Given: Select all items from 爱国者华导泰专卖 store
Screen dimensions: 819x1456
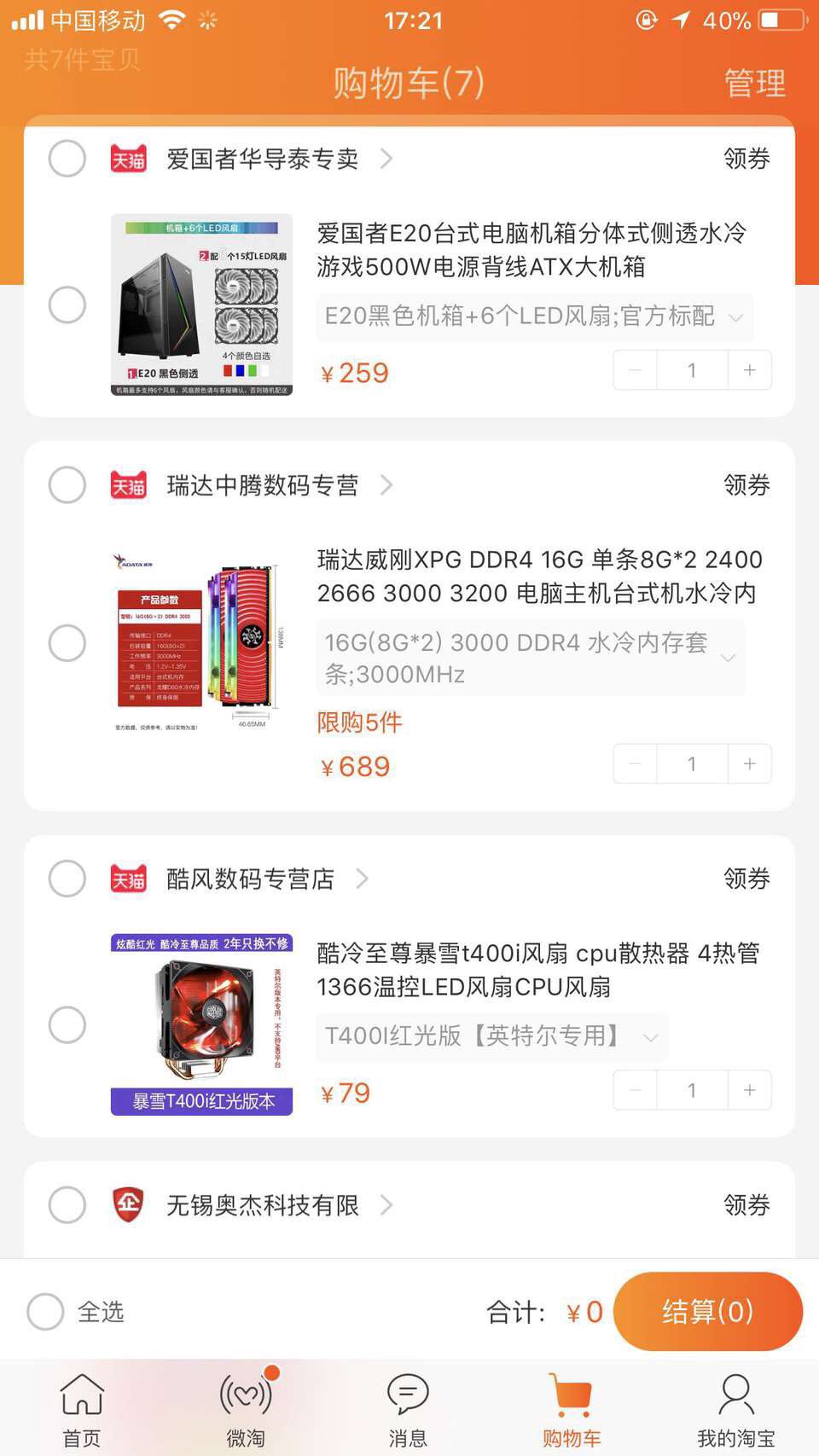Looking at the screenshot, I should [x=67, y=159].
